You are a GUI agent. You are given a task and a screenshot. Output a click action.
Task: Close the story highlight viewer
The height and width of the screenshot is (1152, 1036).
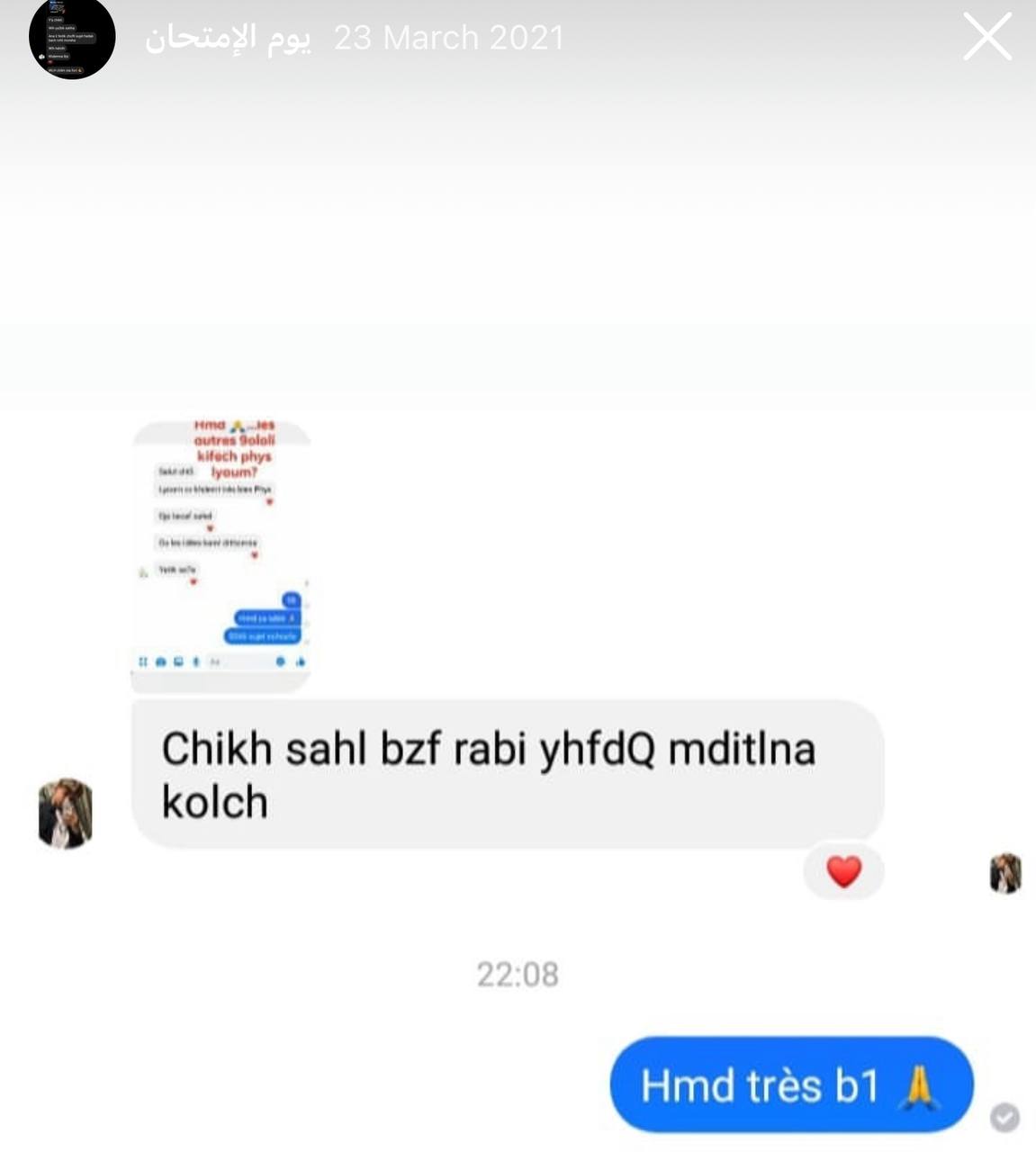(987, 37)
